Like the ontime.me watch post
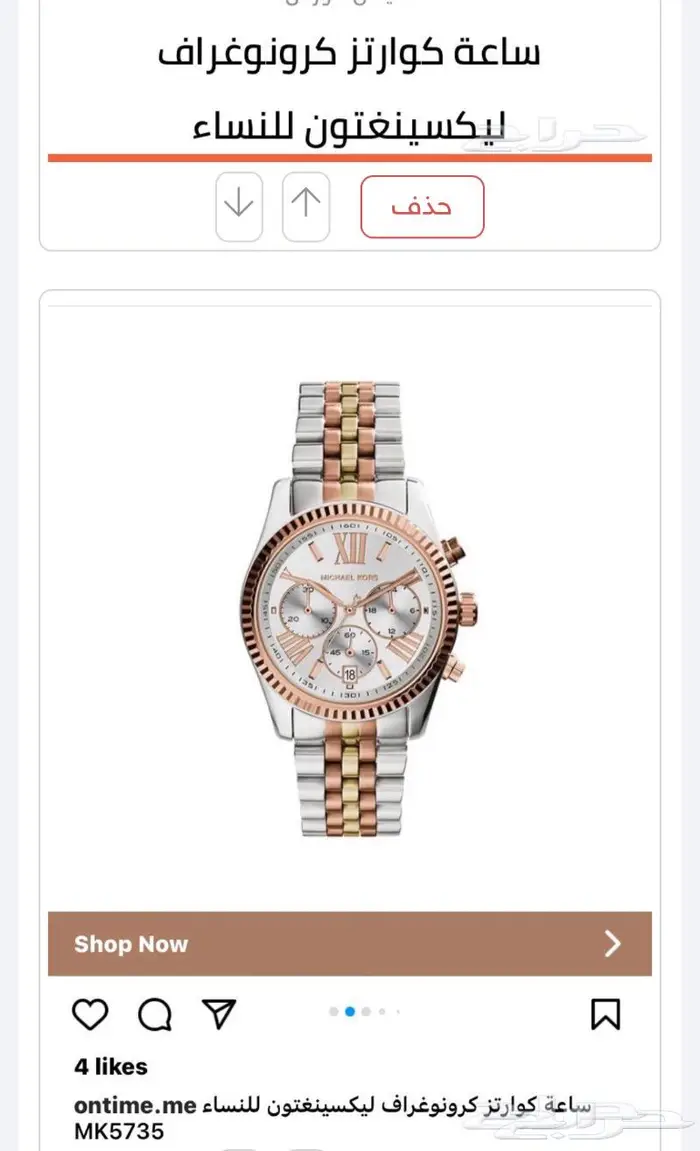Image resolution: width=700 pixels, height=1151 pixels. click(x=91, y=1015)
